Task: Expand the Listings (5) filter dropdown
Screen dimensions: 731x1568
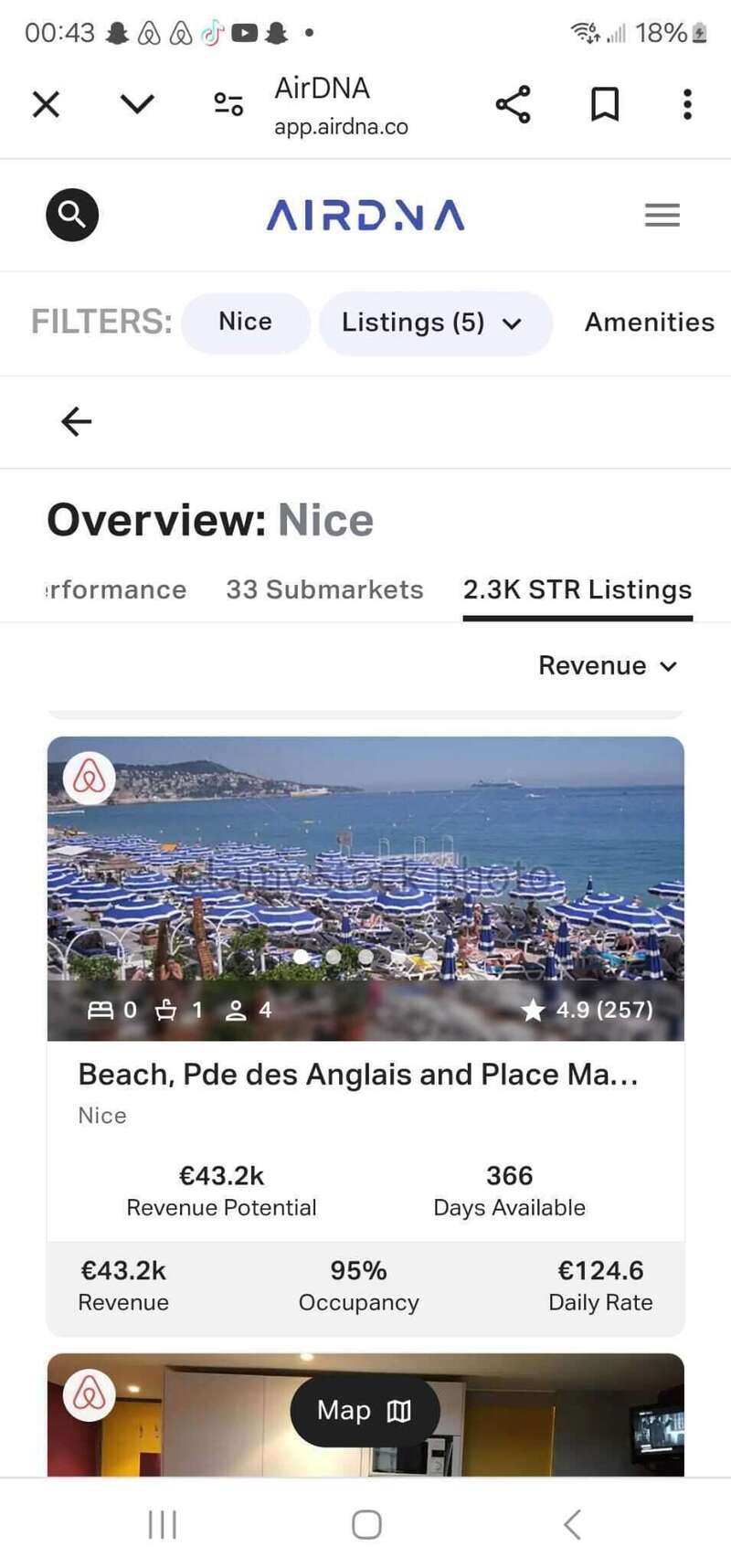Action: (x=435, y=323)
